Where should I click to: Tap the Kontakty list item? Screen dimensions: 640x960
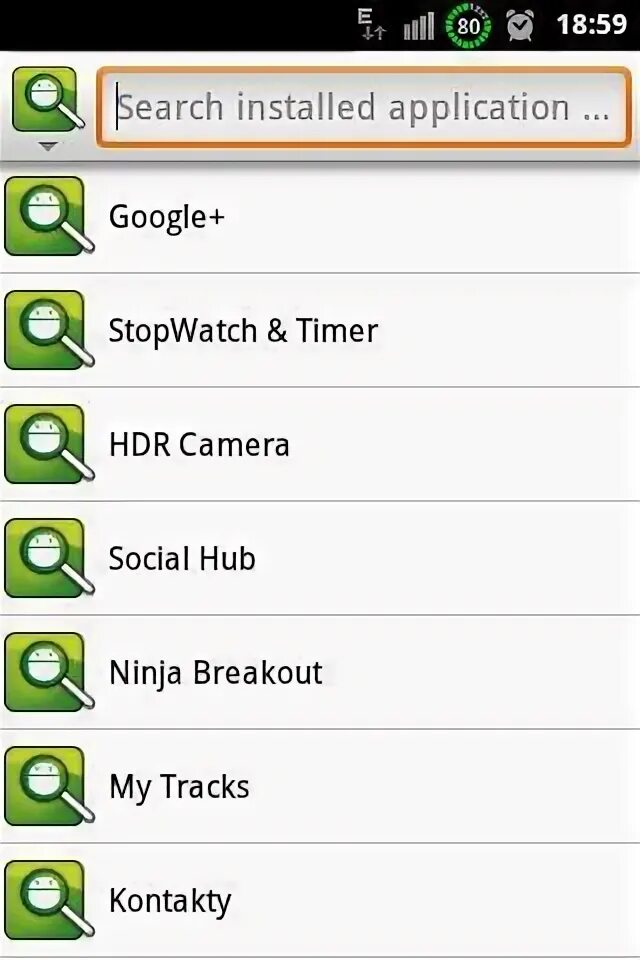tap(320, 900)
